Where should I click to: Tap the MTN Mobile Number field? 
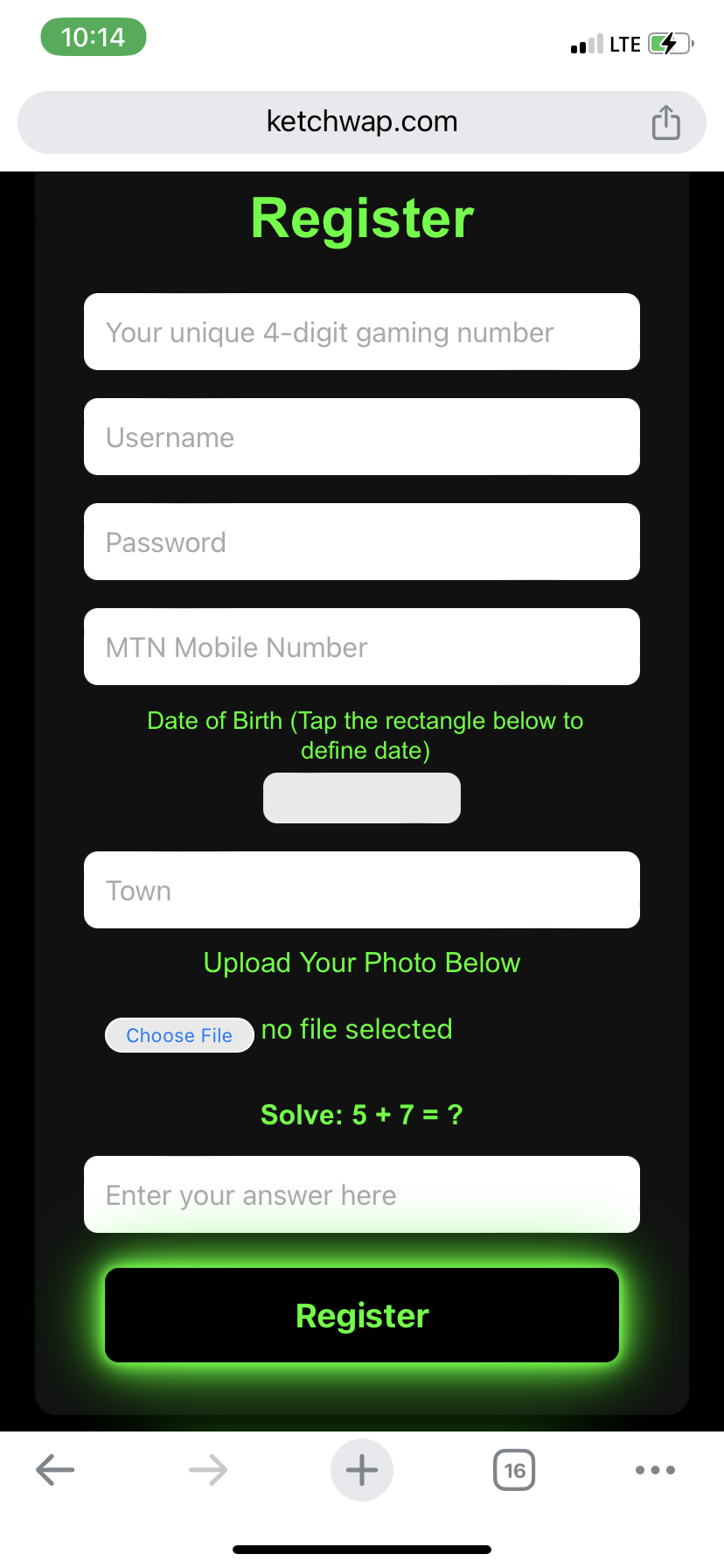[361, 647]
